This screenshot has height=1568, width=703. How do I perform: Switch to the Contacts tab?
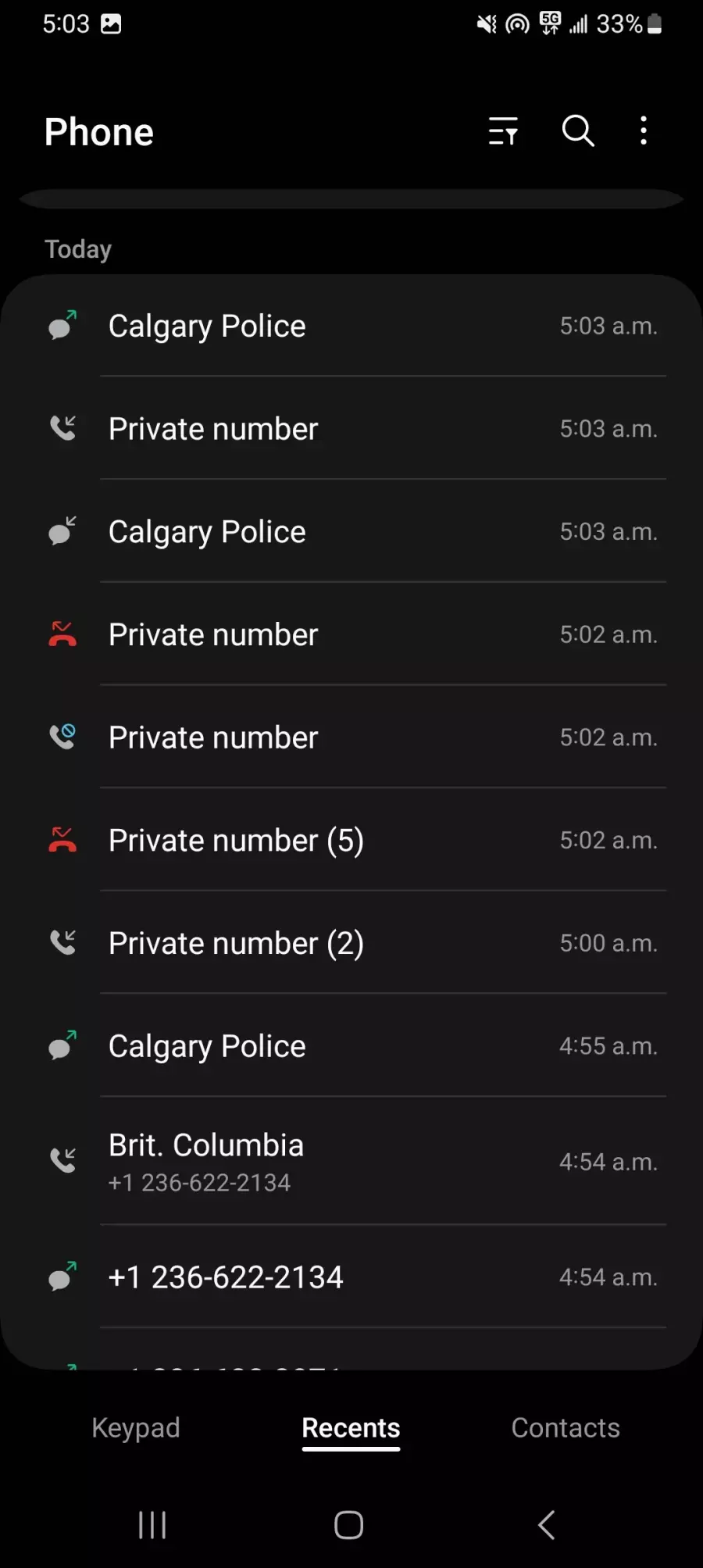tap(566, 1427)
